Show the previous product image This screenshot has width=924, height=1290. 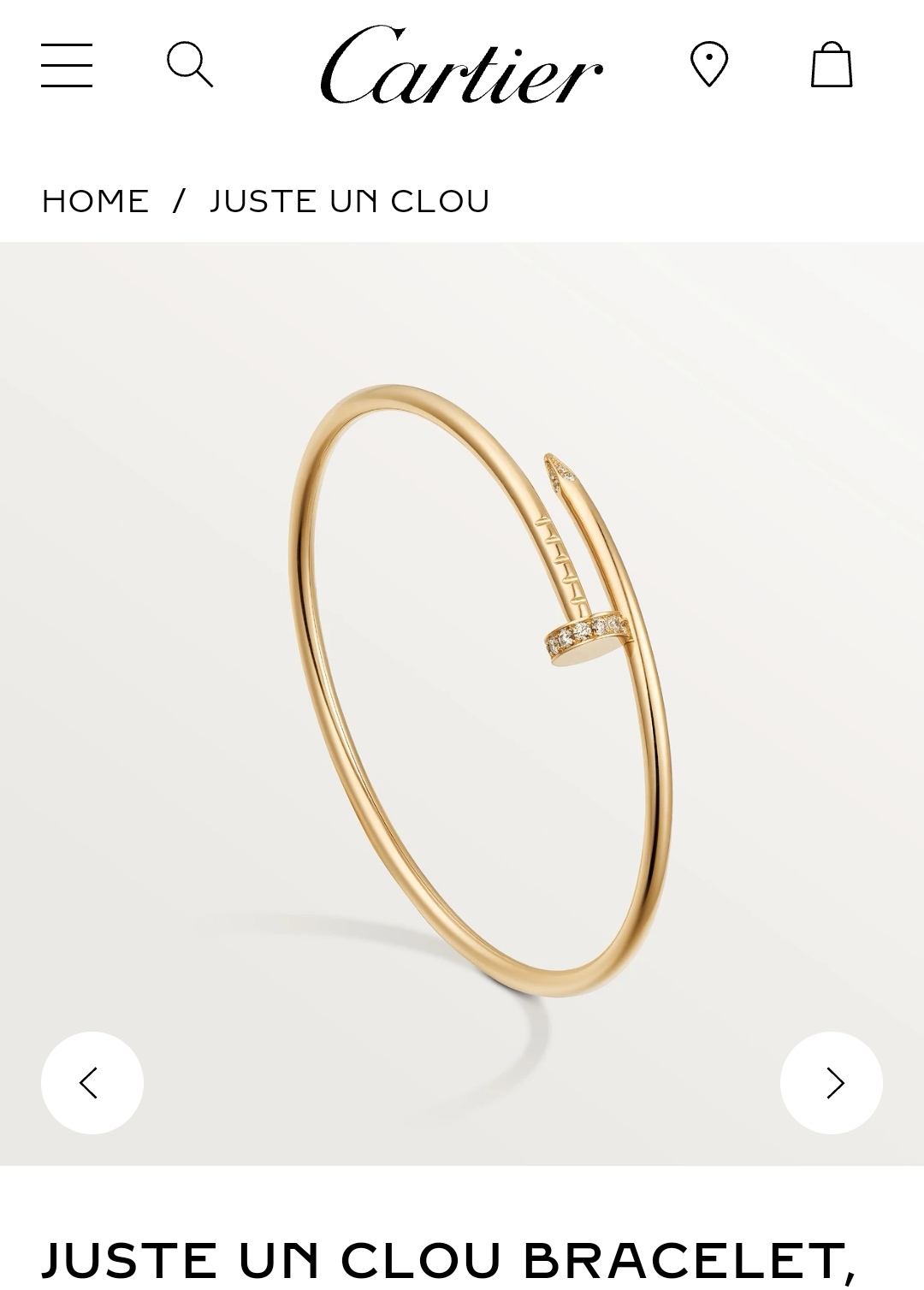[x=92, y=1083]
